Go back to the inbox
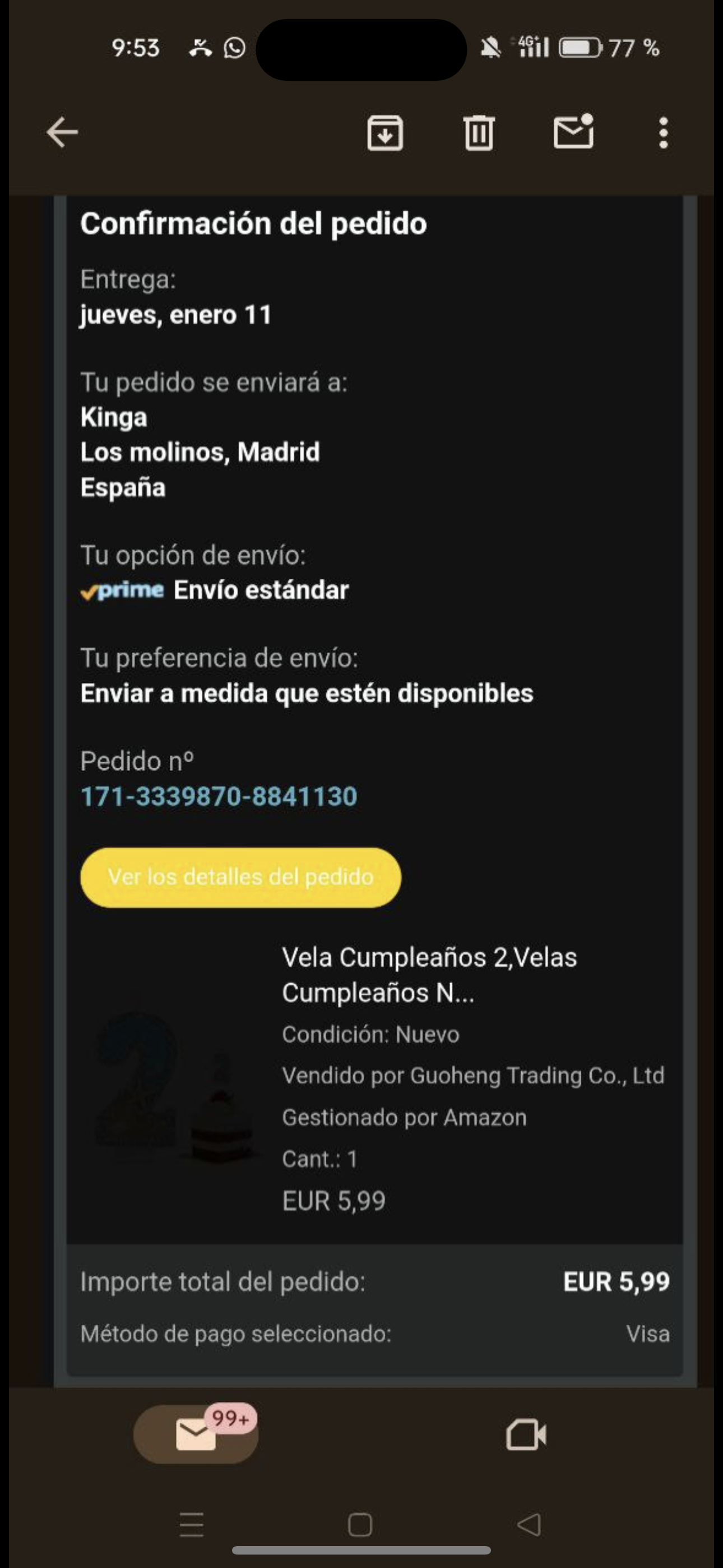Image resolution: width=723 pixels, height=1568 pixels. pos(62,132)
